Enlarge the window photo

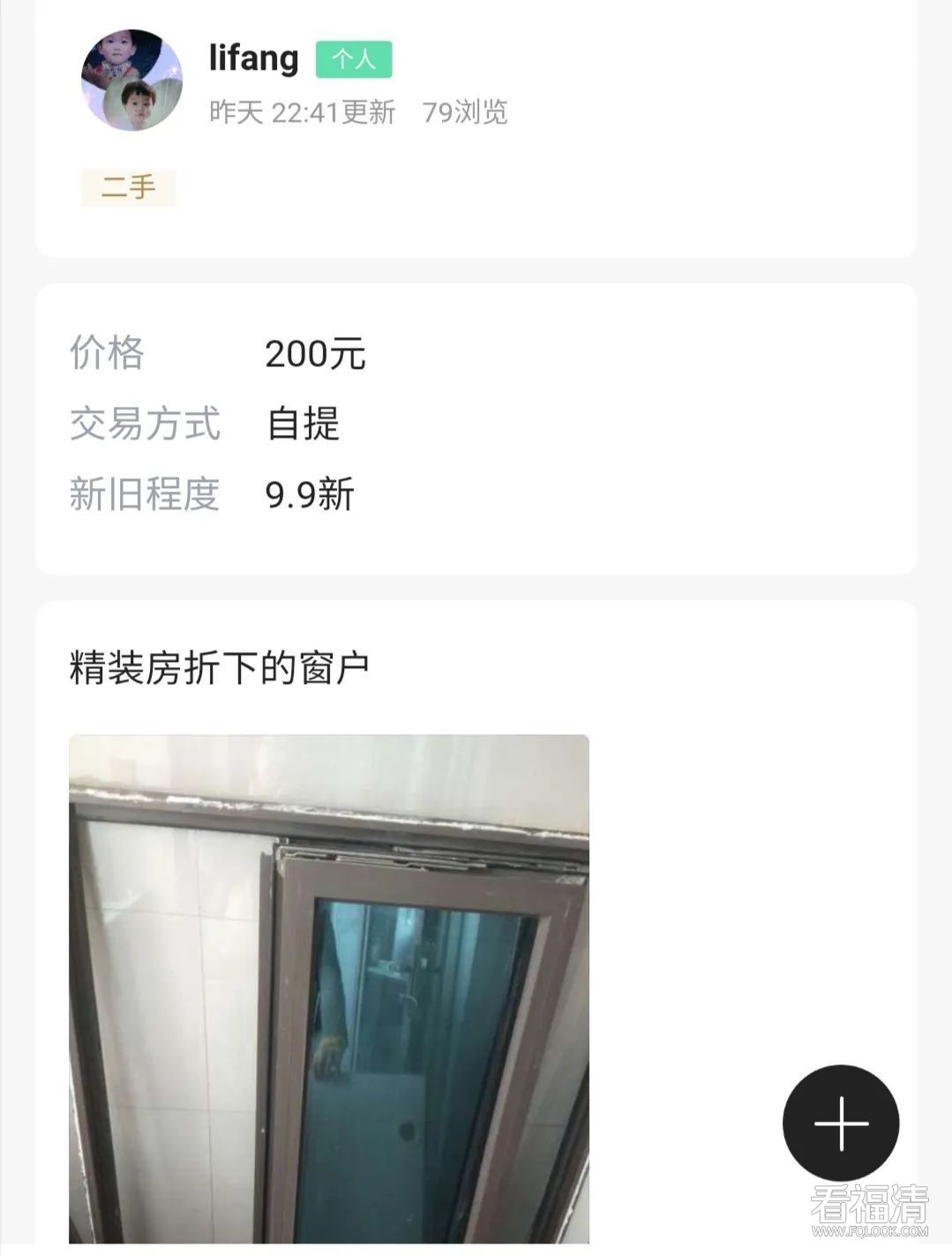[x=328, y=988]
